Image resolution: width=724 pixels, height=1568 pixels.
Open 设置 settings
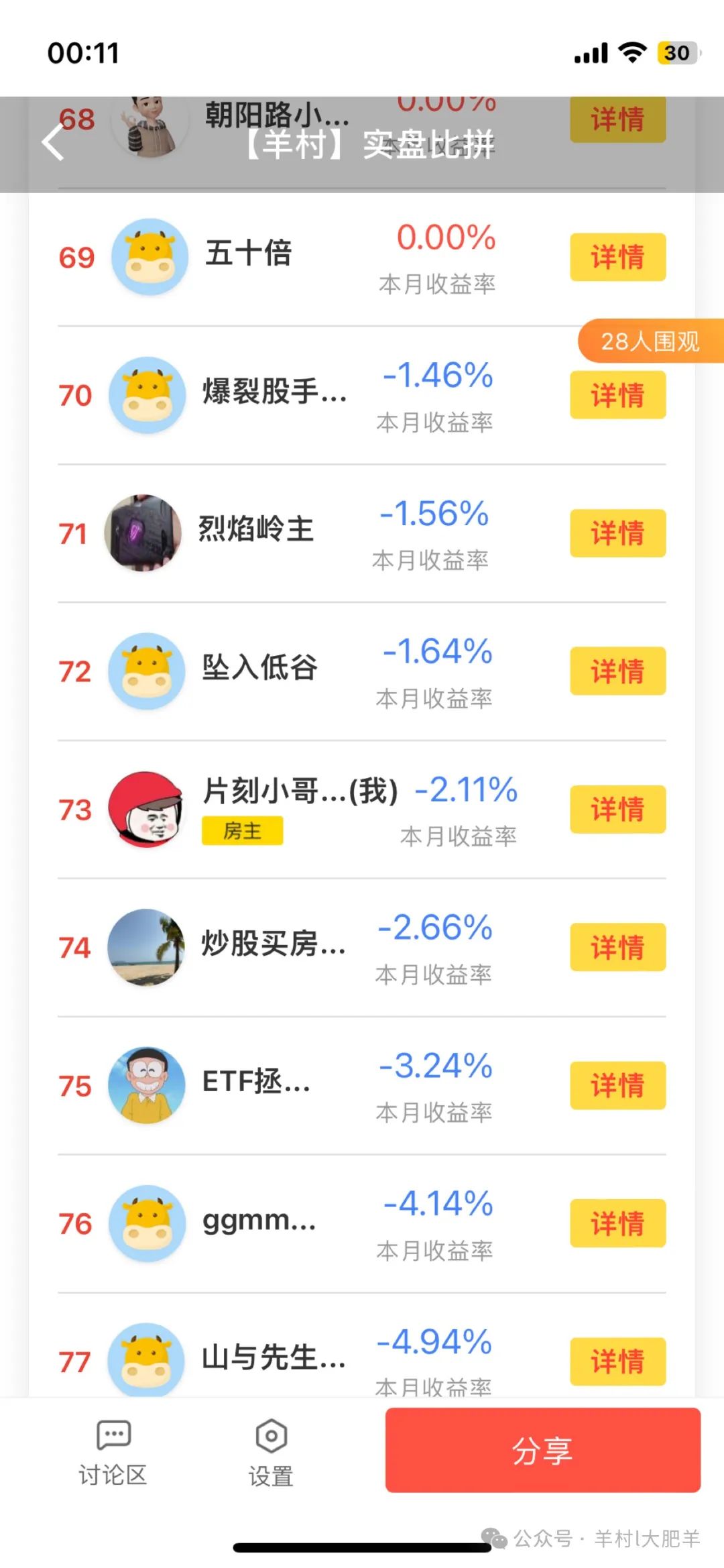[271, 1453]
